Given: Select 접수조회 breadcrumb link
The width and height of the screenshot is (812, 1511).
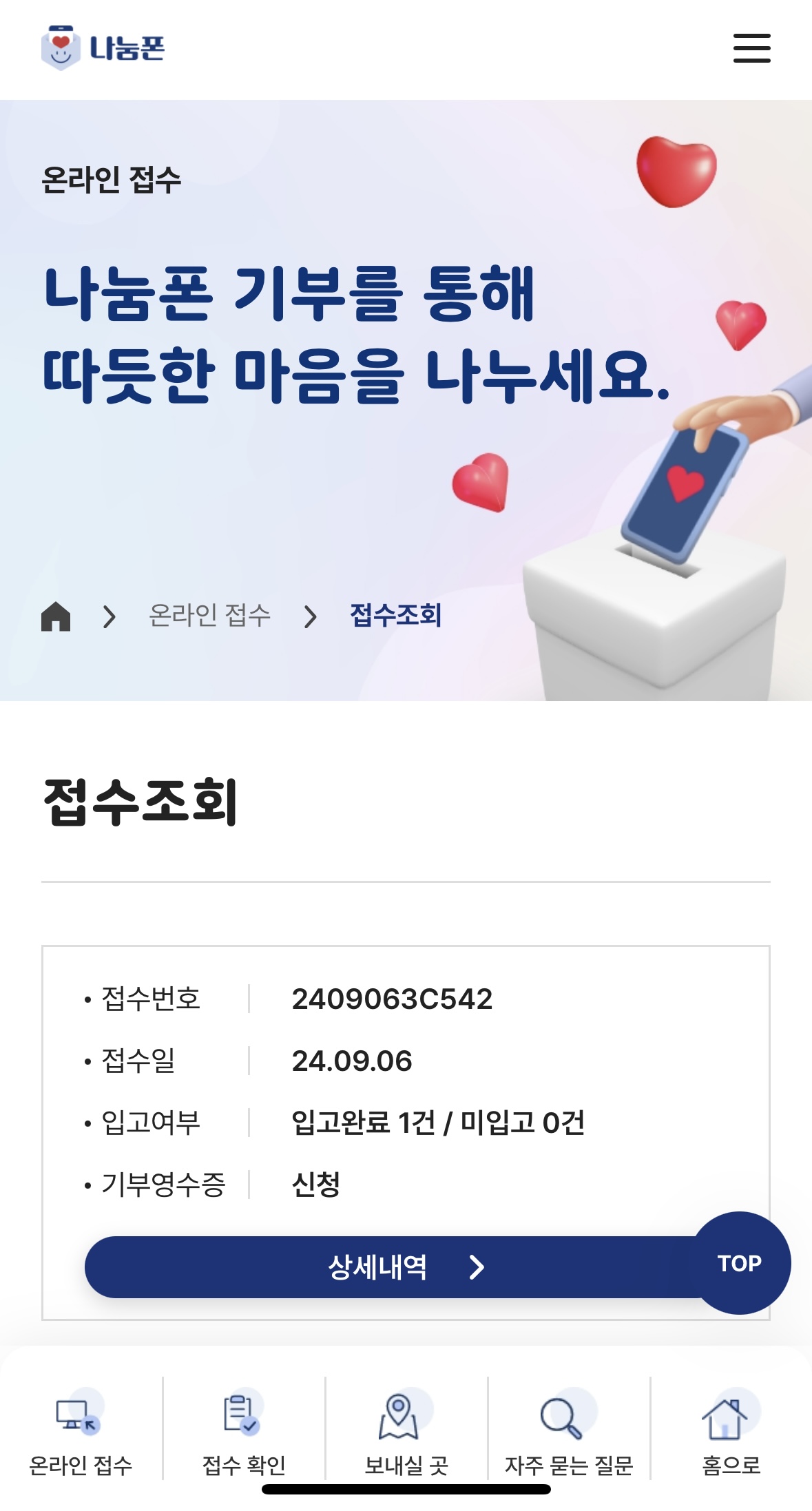Looking at the screenshot, I should (395, 616).
